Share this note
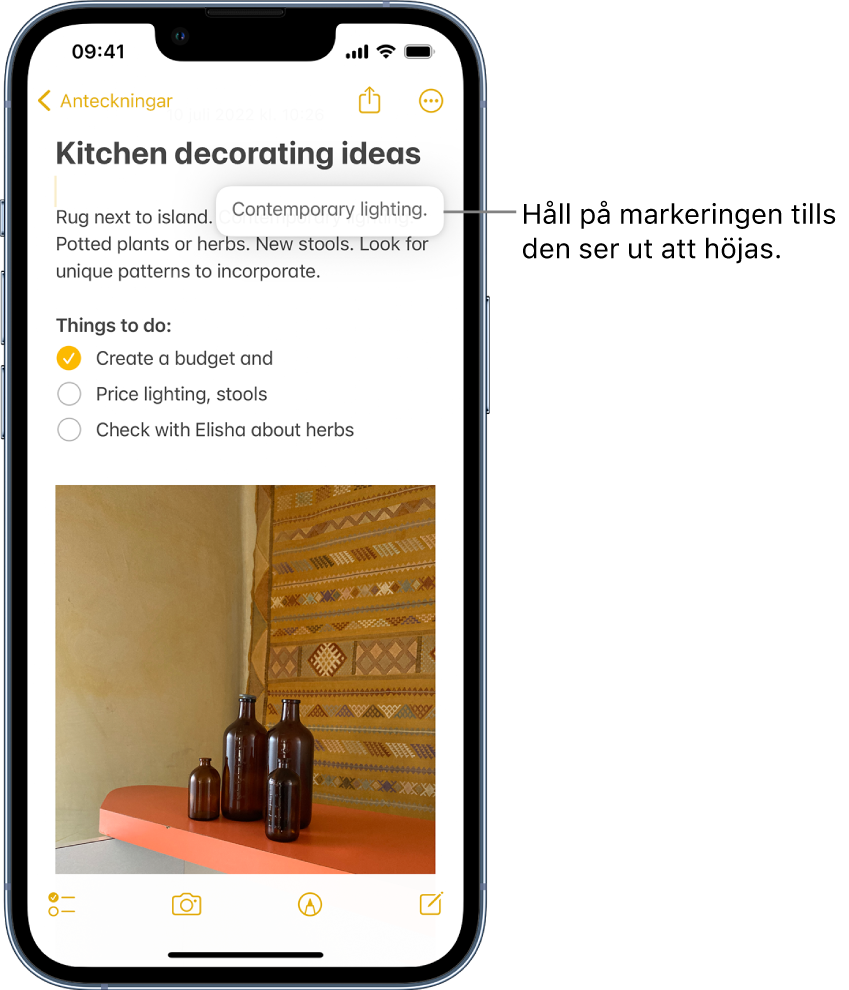 tap(370, 100)
